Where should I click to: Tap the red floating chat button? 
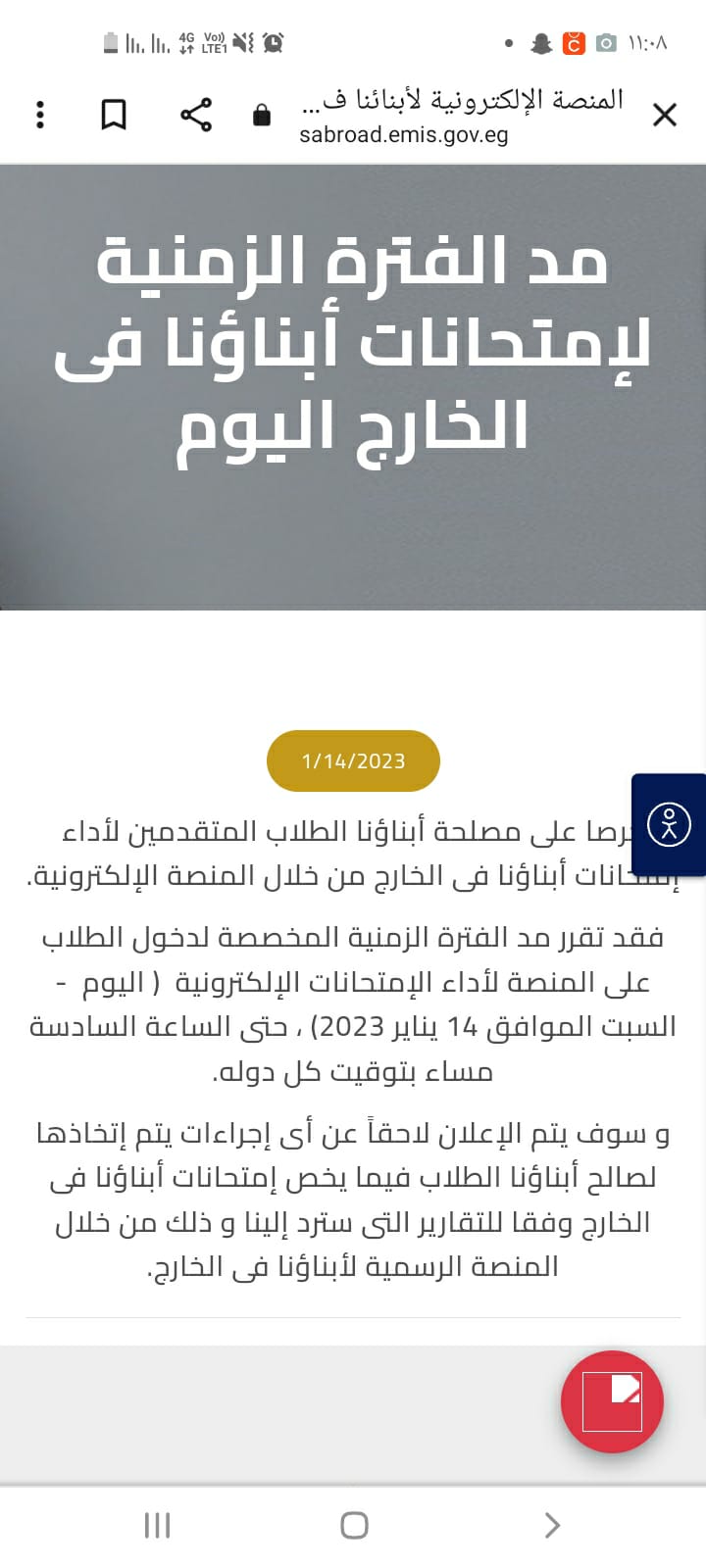coord(612,1401)
